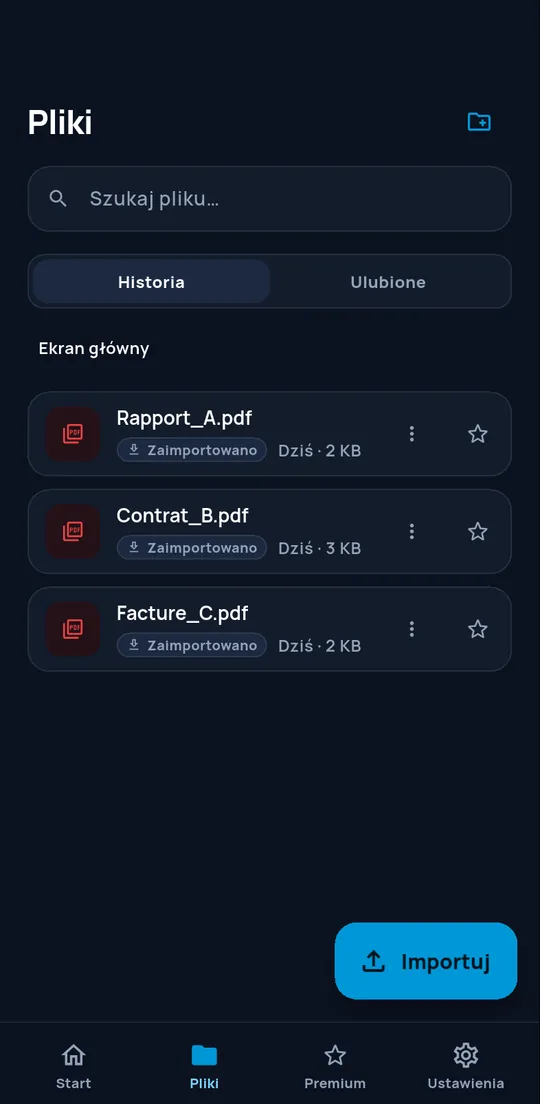540x1104 pixels.
Task: Select the Historia tab
Action: click(x=151, y=282)
